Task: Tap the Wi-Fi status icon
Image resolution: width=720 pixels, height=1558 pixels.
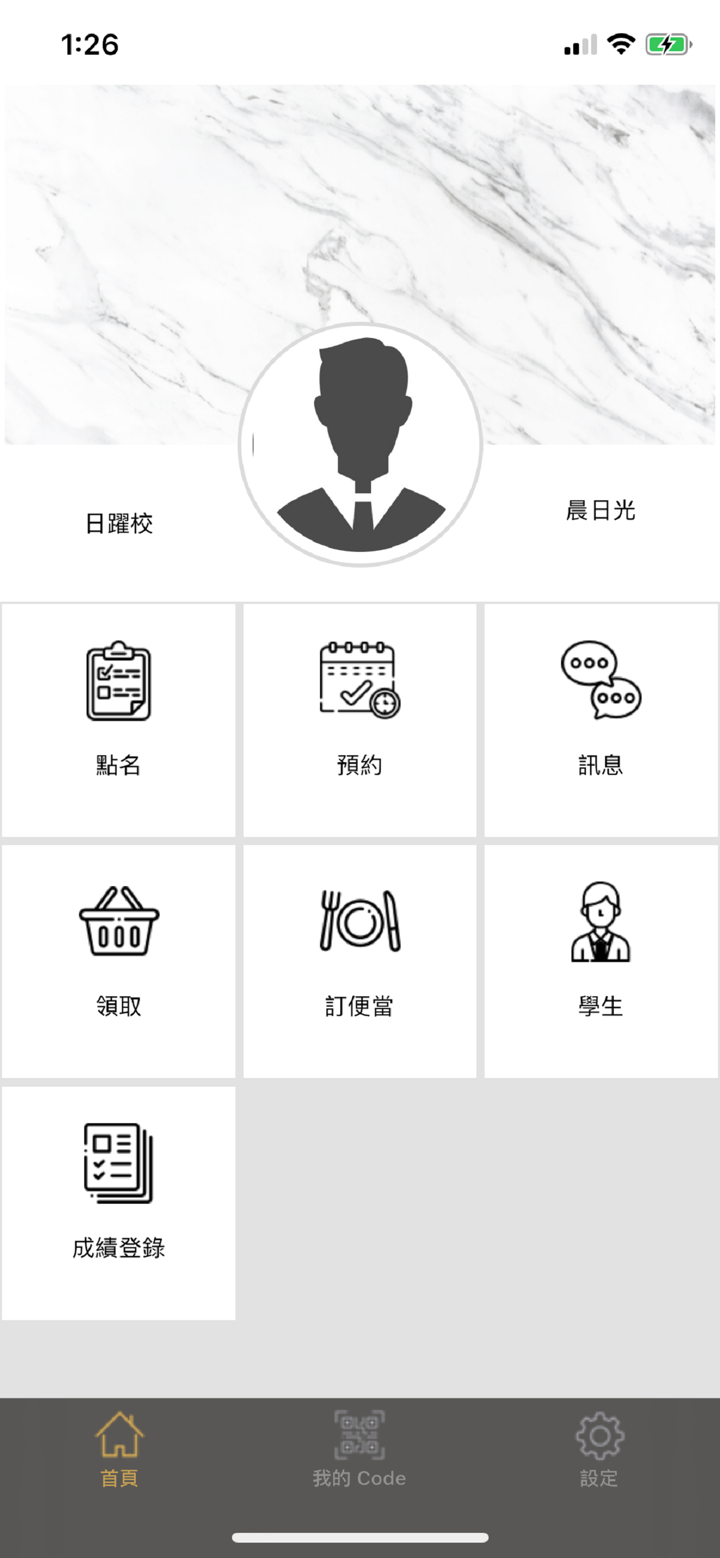Action: click(620, 44)
